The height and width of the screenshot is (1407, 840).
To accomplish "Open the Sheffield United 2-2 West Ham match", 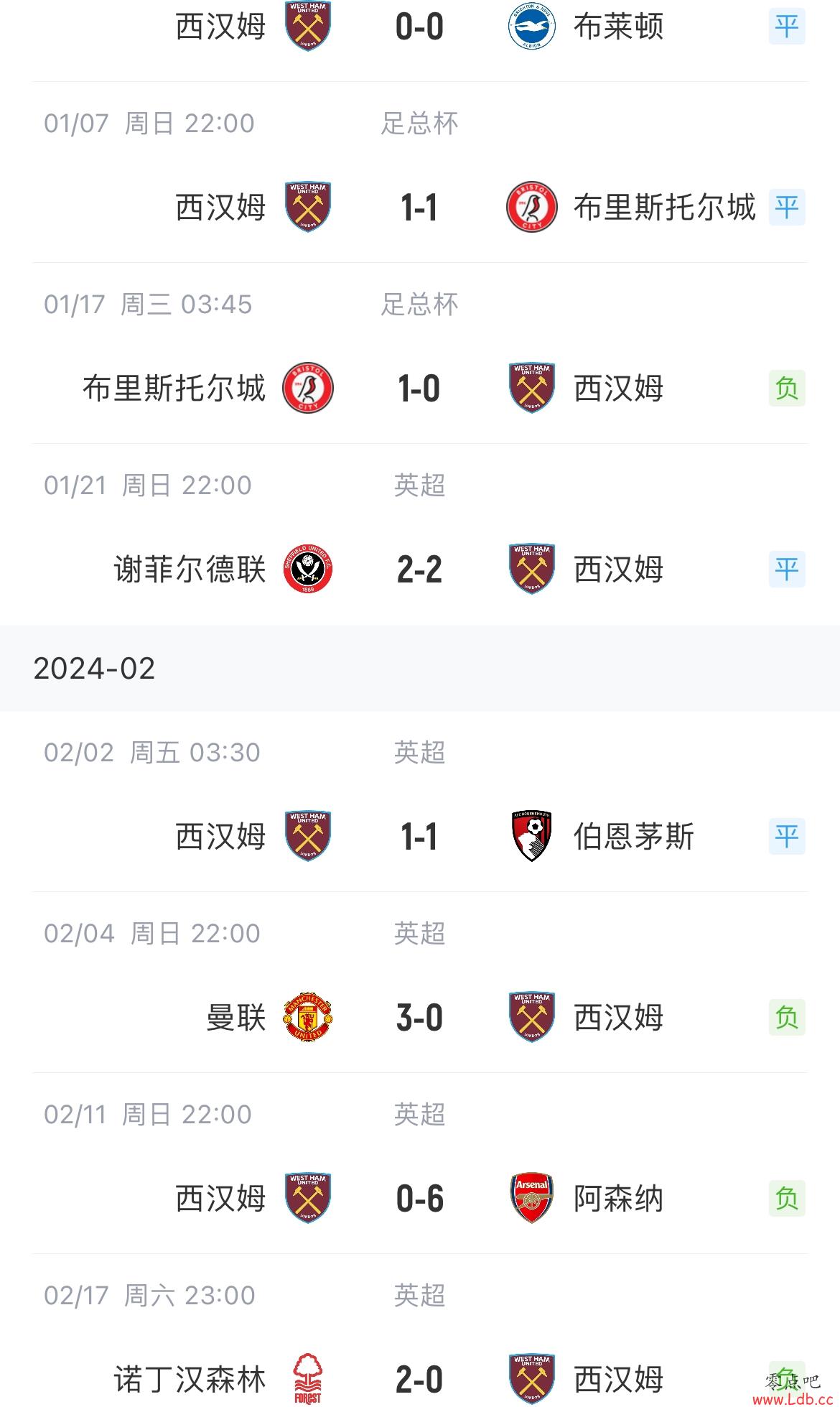I will coord(420,534).
